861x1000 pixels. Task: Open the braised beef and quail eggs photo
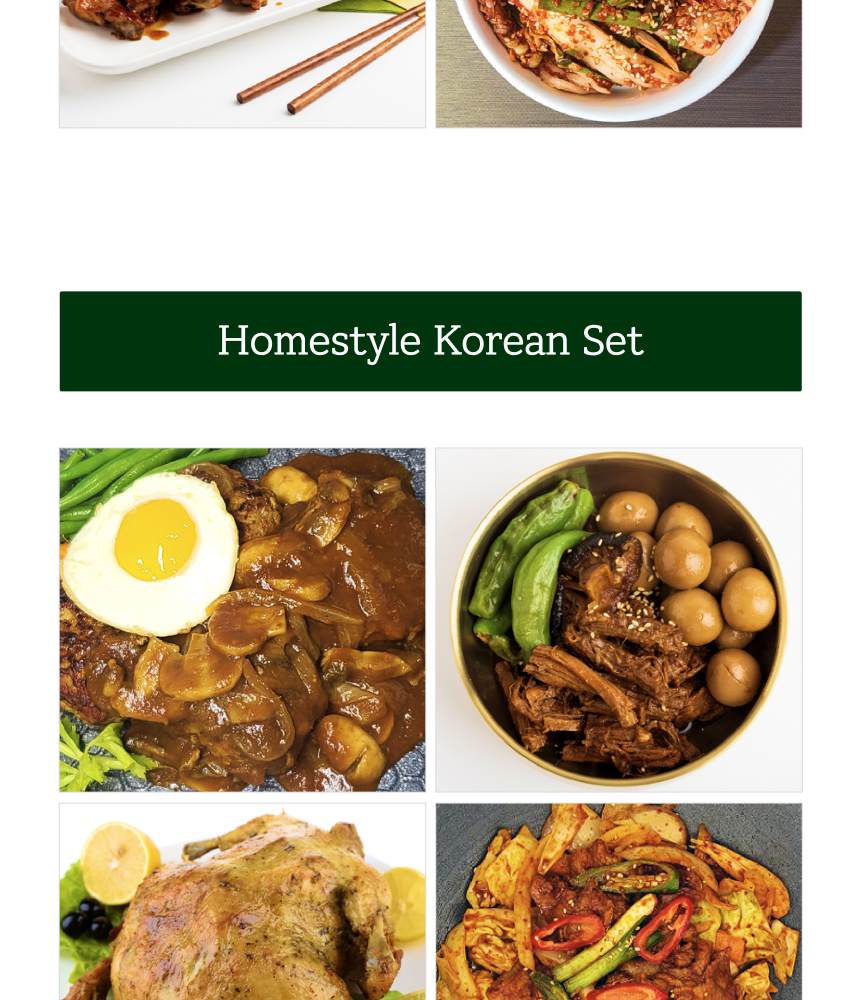(618, 620)
